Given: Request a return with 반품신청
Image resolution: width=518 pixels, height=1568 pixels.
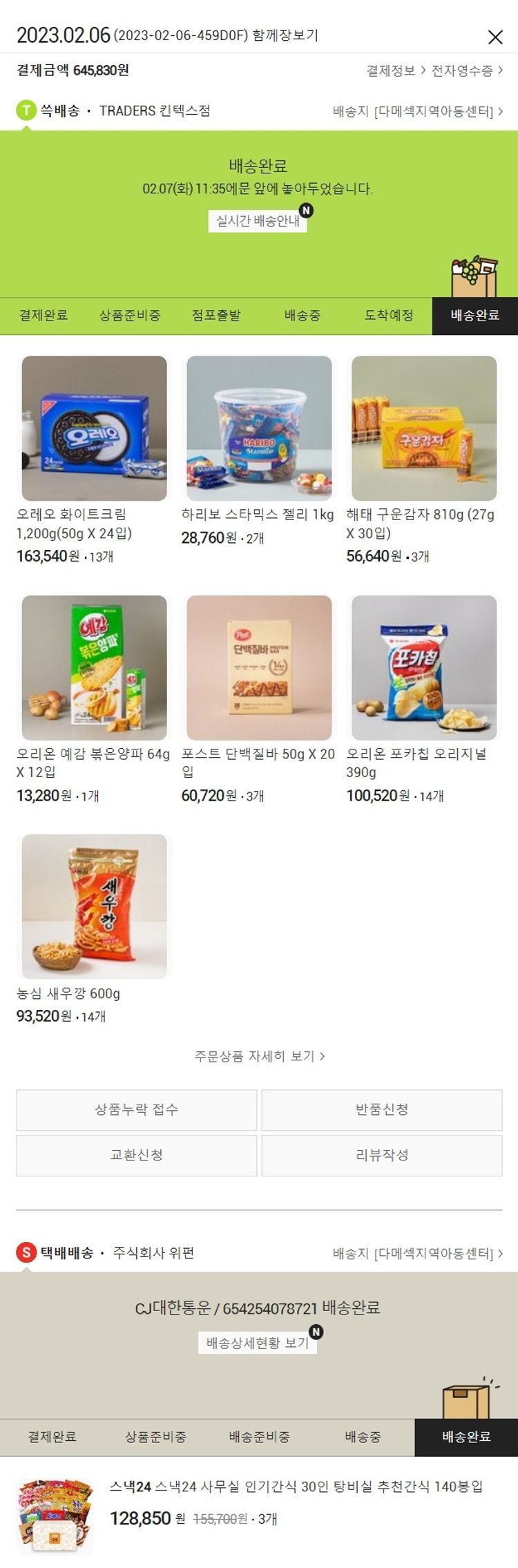Looking at the screenshot, I should pos(382,1110).
